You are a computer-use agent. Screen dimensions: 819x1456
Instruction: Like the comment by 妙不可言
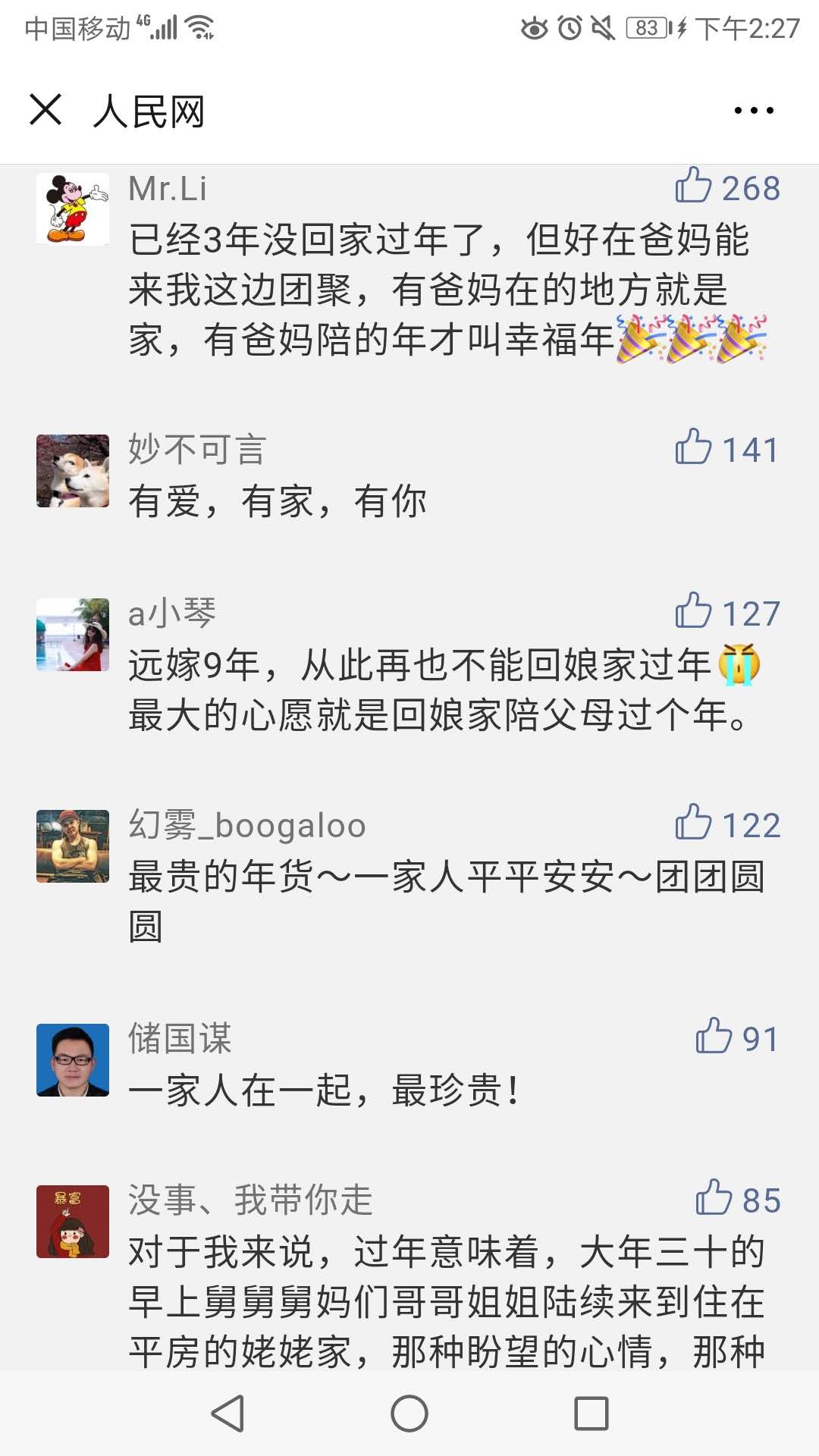click(x=694, y=447)
